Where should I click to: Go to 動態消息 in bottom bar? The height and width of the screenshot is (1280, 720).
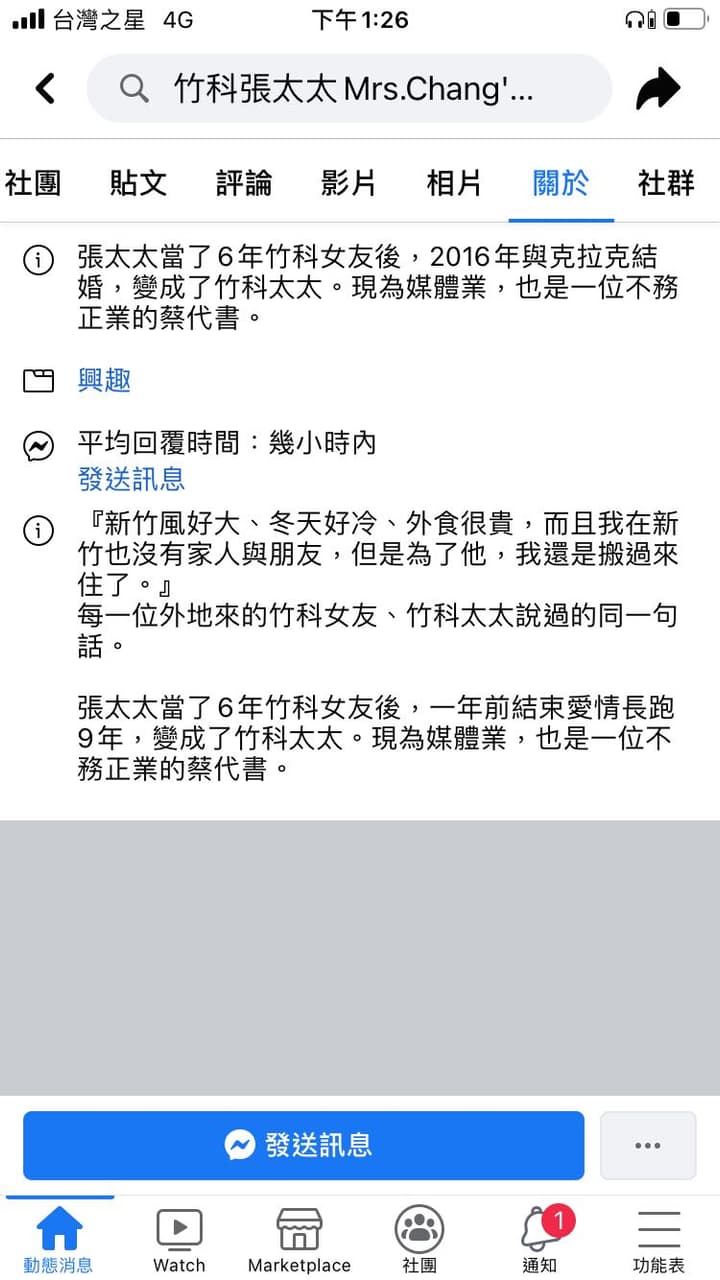click(59, 1240)
